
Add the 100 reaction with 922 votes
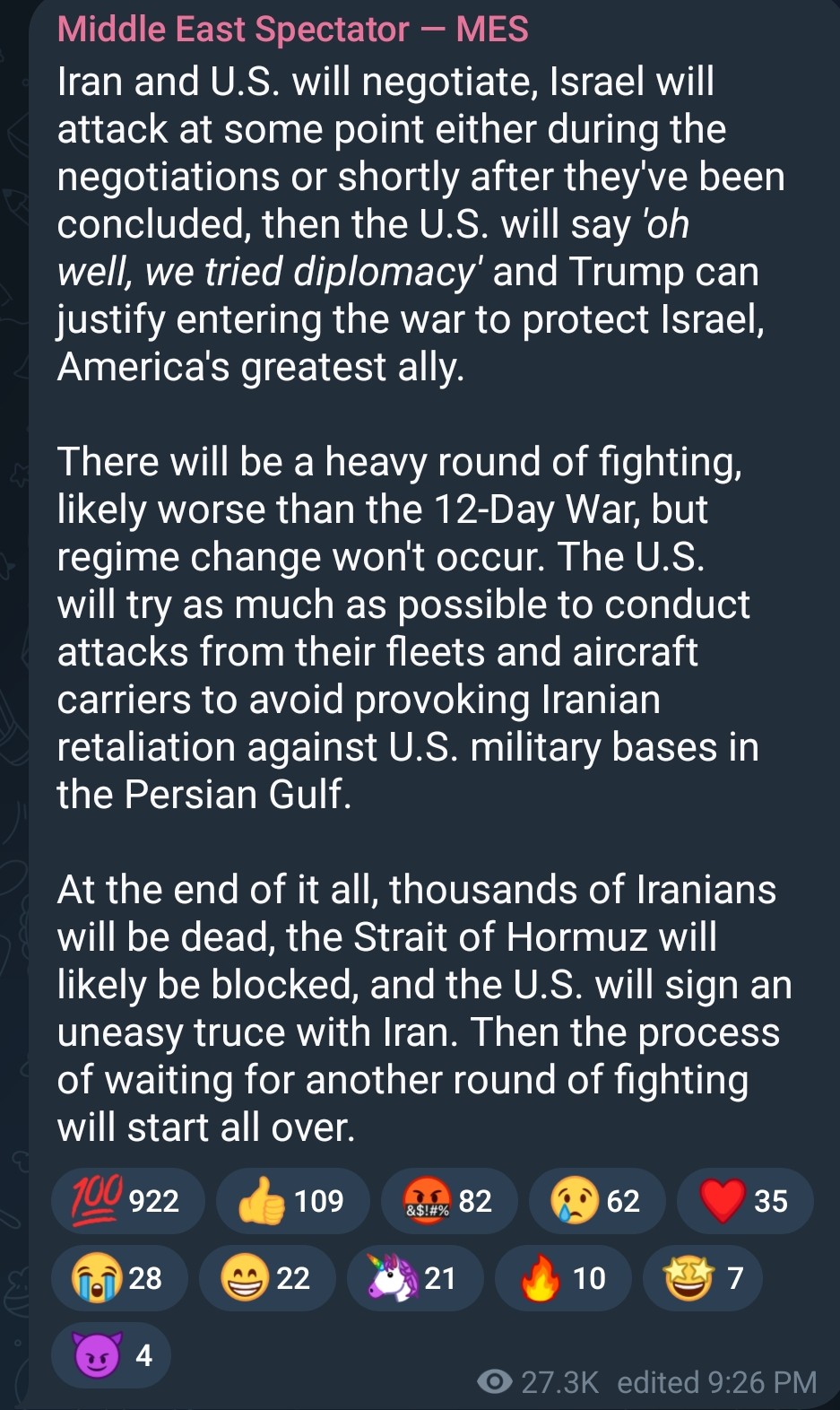point(127,1200)
